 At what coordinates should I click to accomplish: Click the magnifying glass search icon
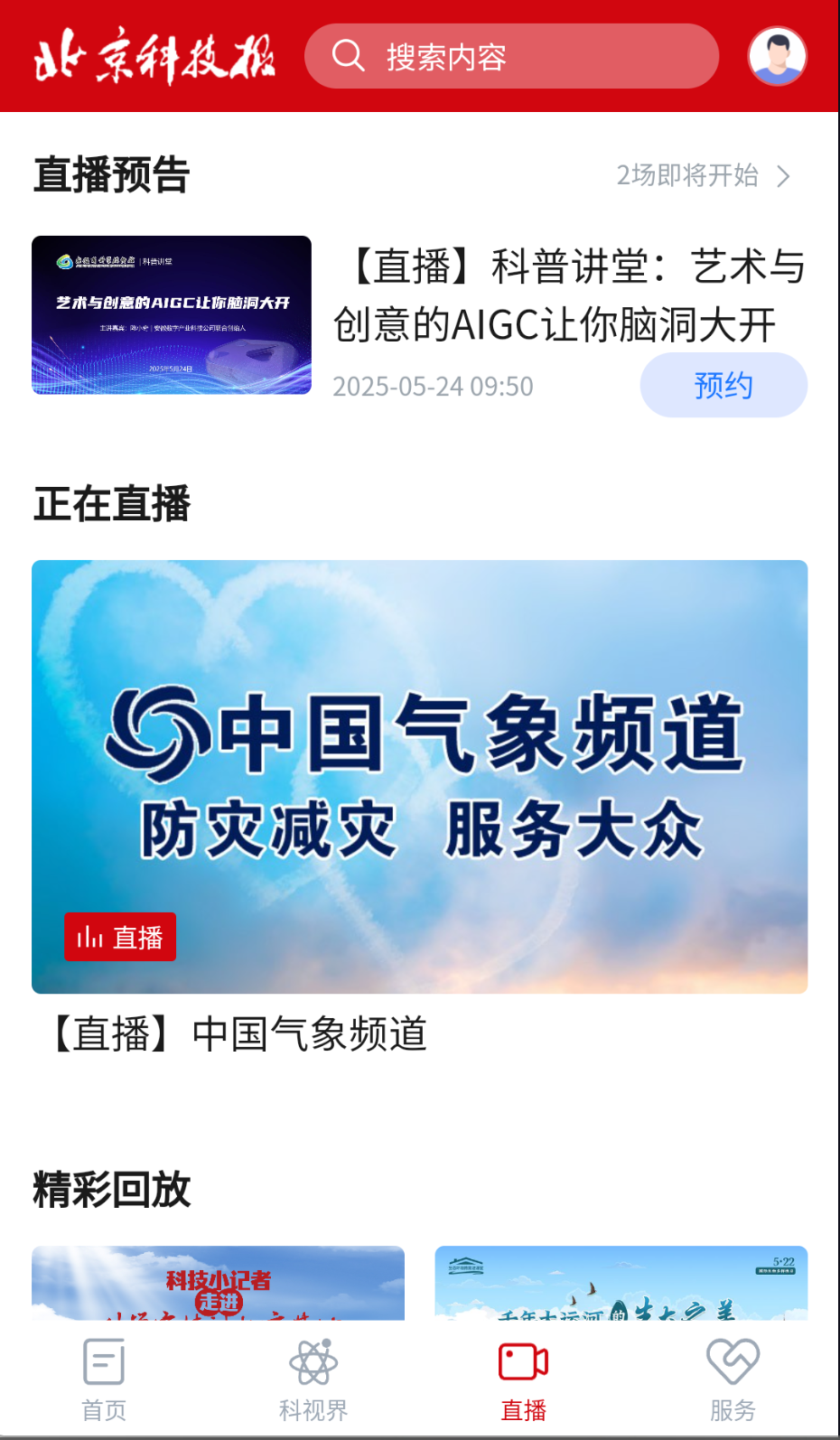pos(348,56)
